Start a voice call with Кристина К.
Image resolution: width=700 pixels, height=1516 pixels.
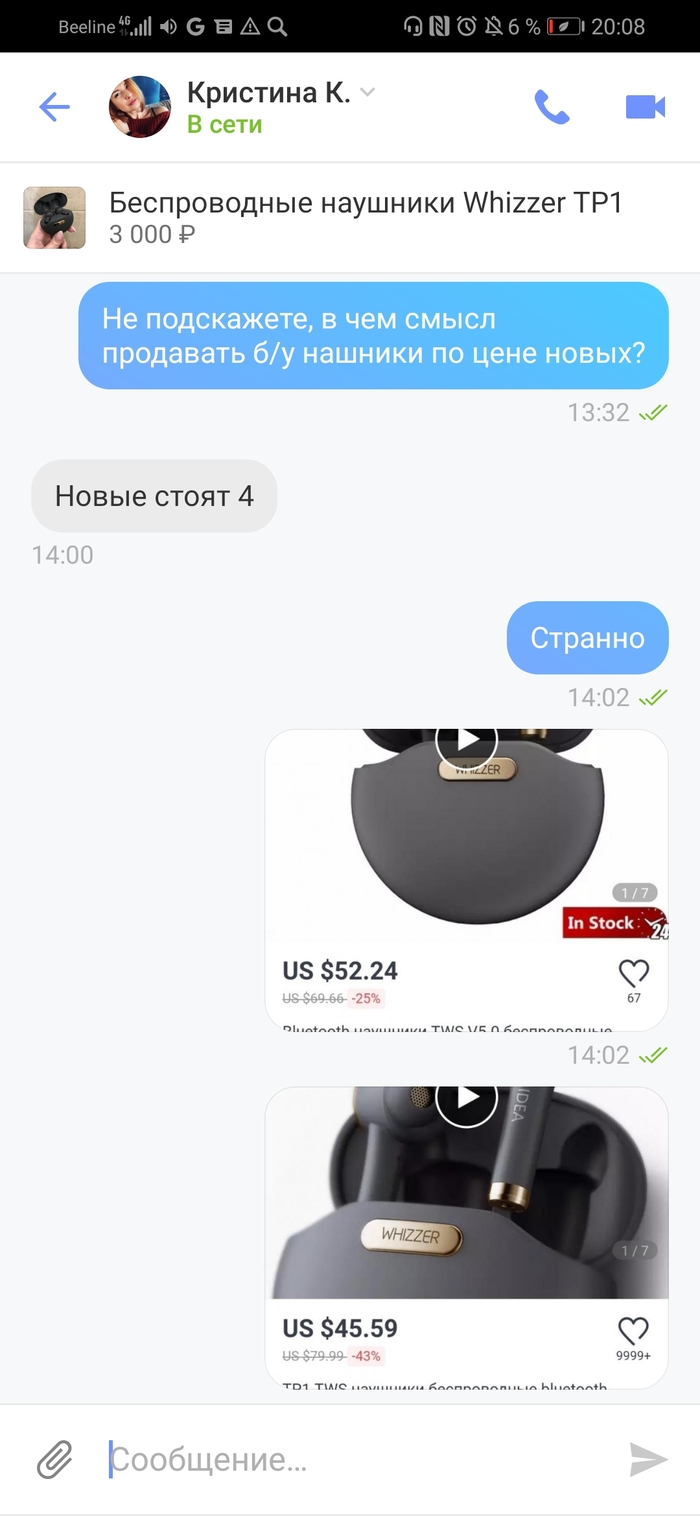point(551,107)
